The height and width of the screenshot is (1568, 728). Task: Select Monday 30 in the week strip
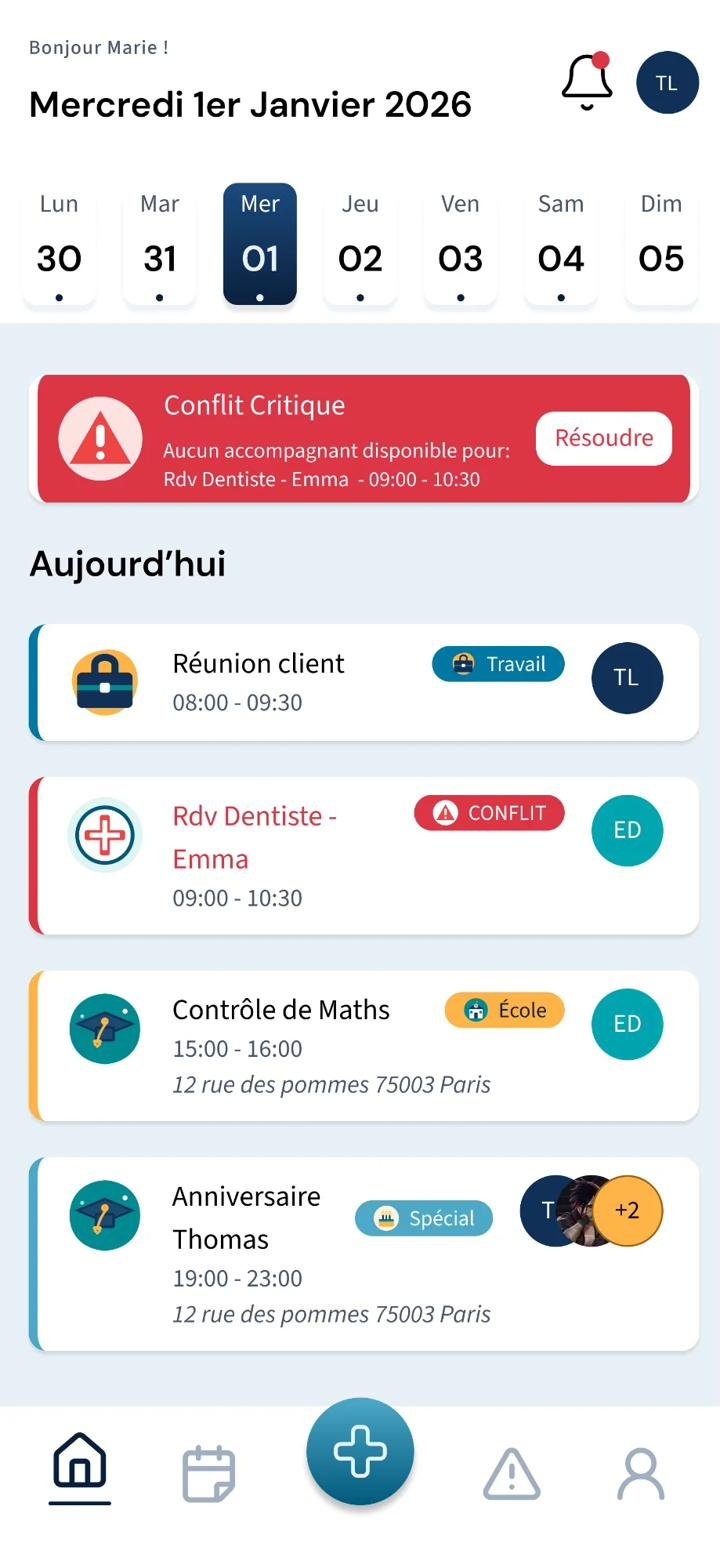(59, 243)
